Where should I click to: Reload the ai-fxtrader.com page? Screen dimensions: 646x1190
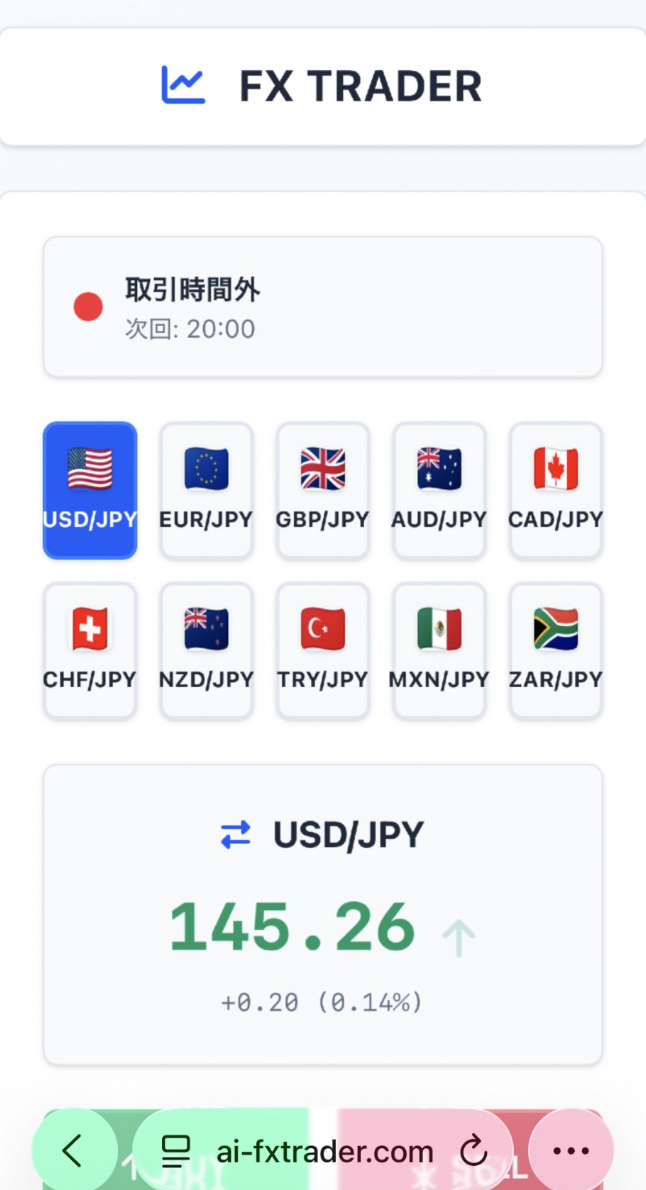point(476,1151)
